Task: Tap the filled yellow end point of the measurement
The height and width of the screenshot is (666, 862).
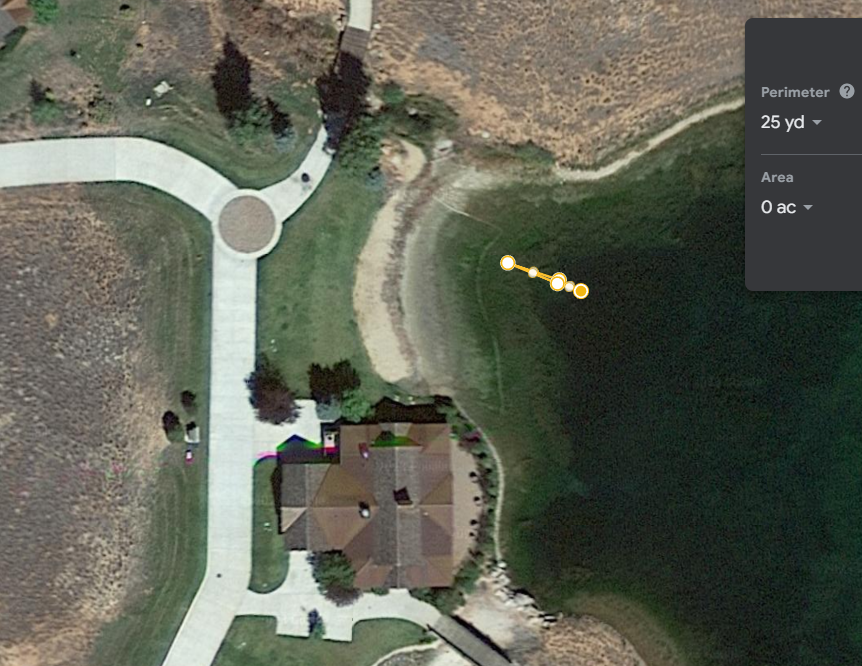Action: click(x=581, y=291)
